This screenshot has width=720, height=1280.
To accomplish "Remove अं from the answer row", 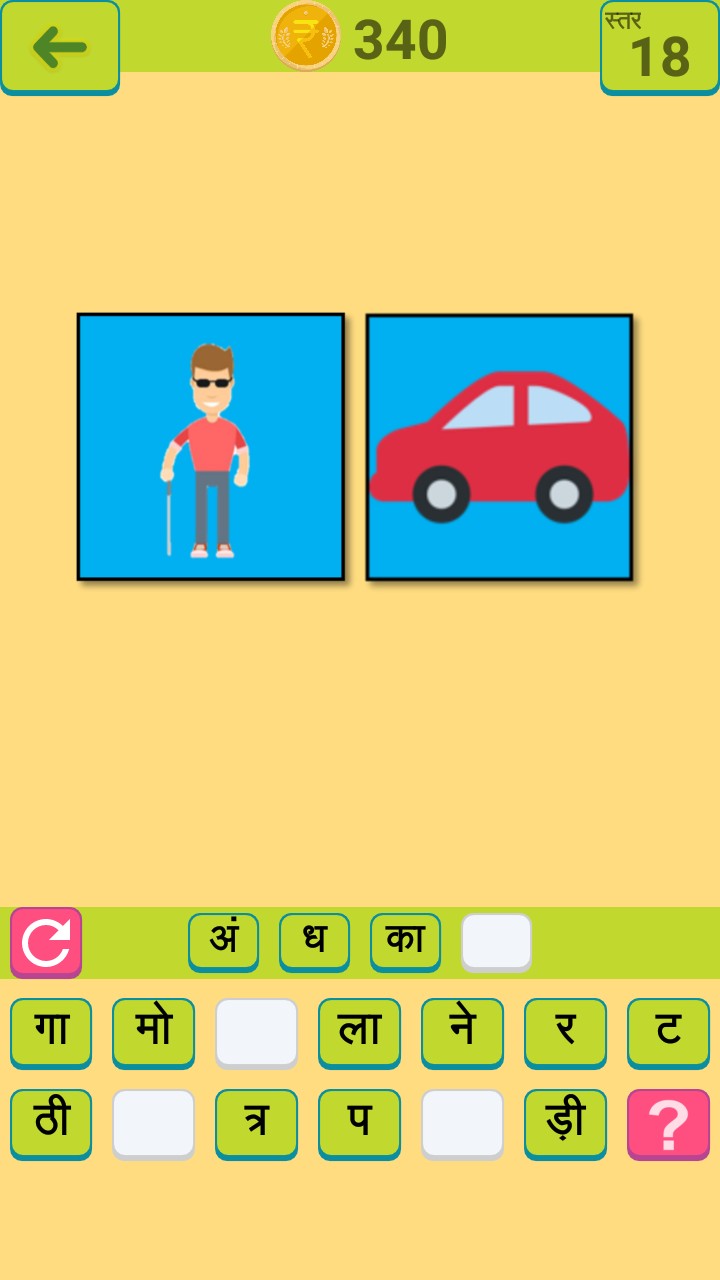I will point(223,941).
